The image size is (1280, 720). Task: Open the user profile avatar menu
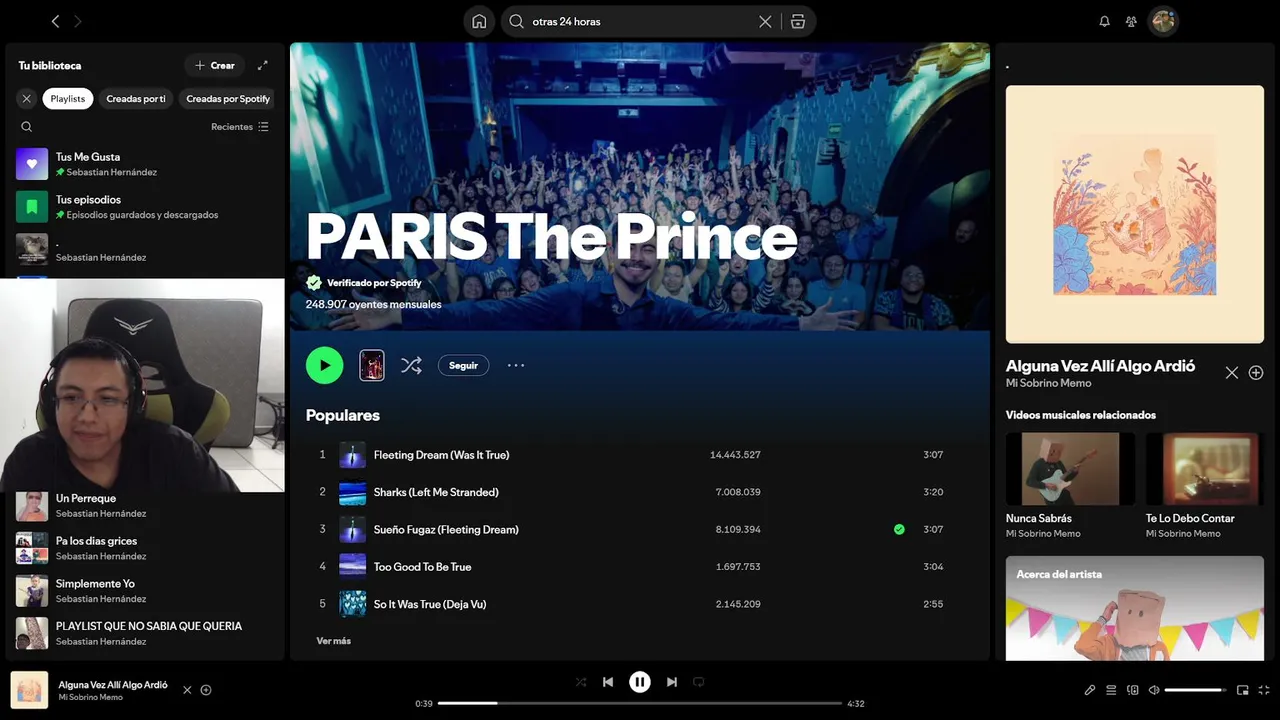[1163, 21]
